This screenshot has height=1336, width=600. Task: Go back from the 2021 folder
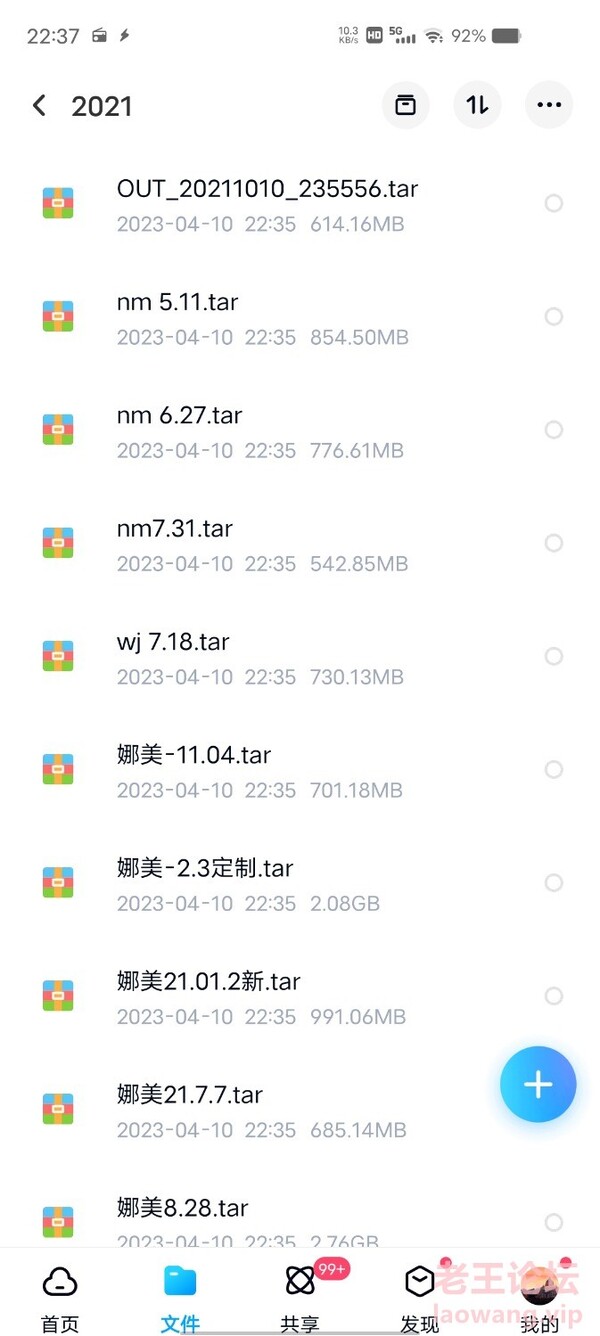click(x=39, y=106)
